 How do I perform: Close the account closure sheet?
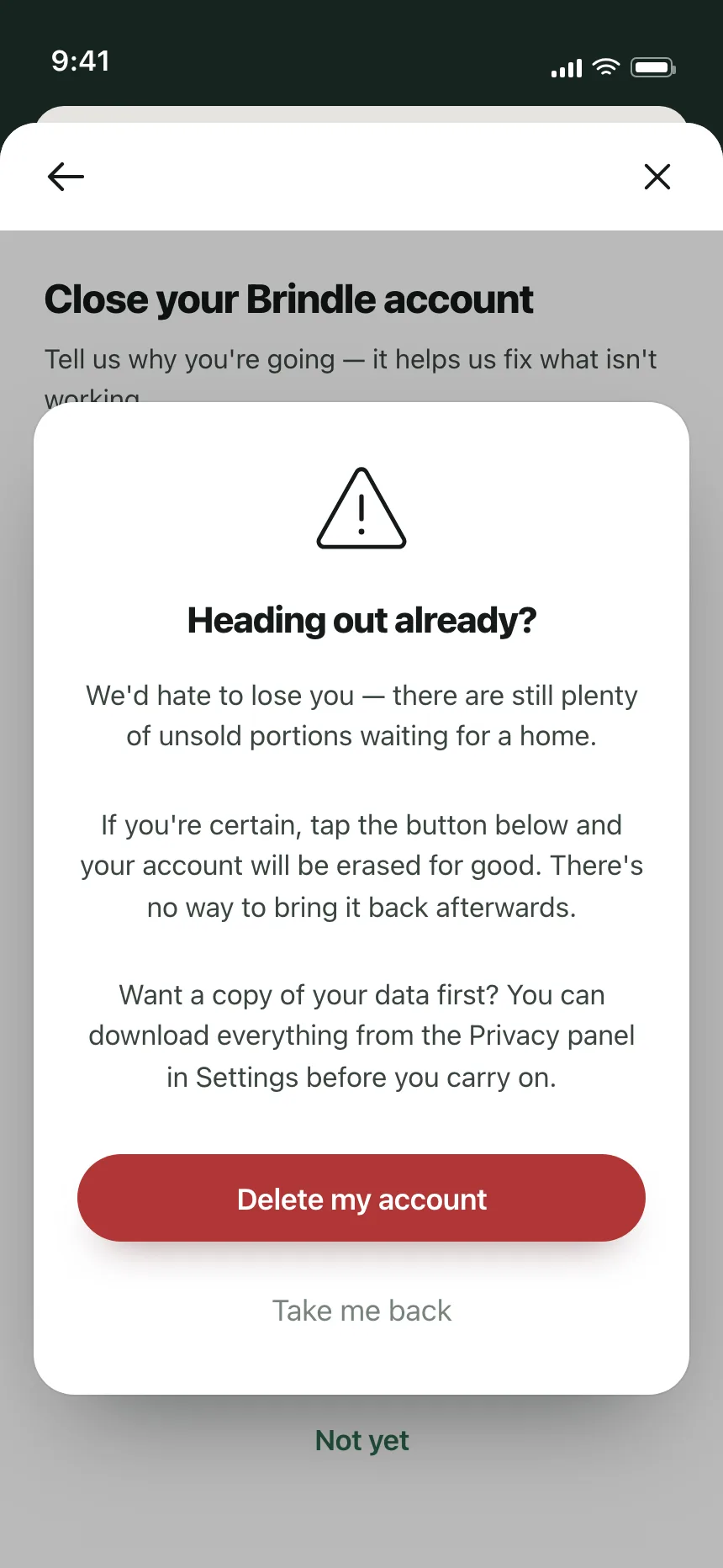[657, 177]
